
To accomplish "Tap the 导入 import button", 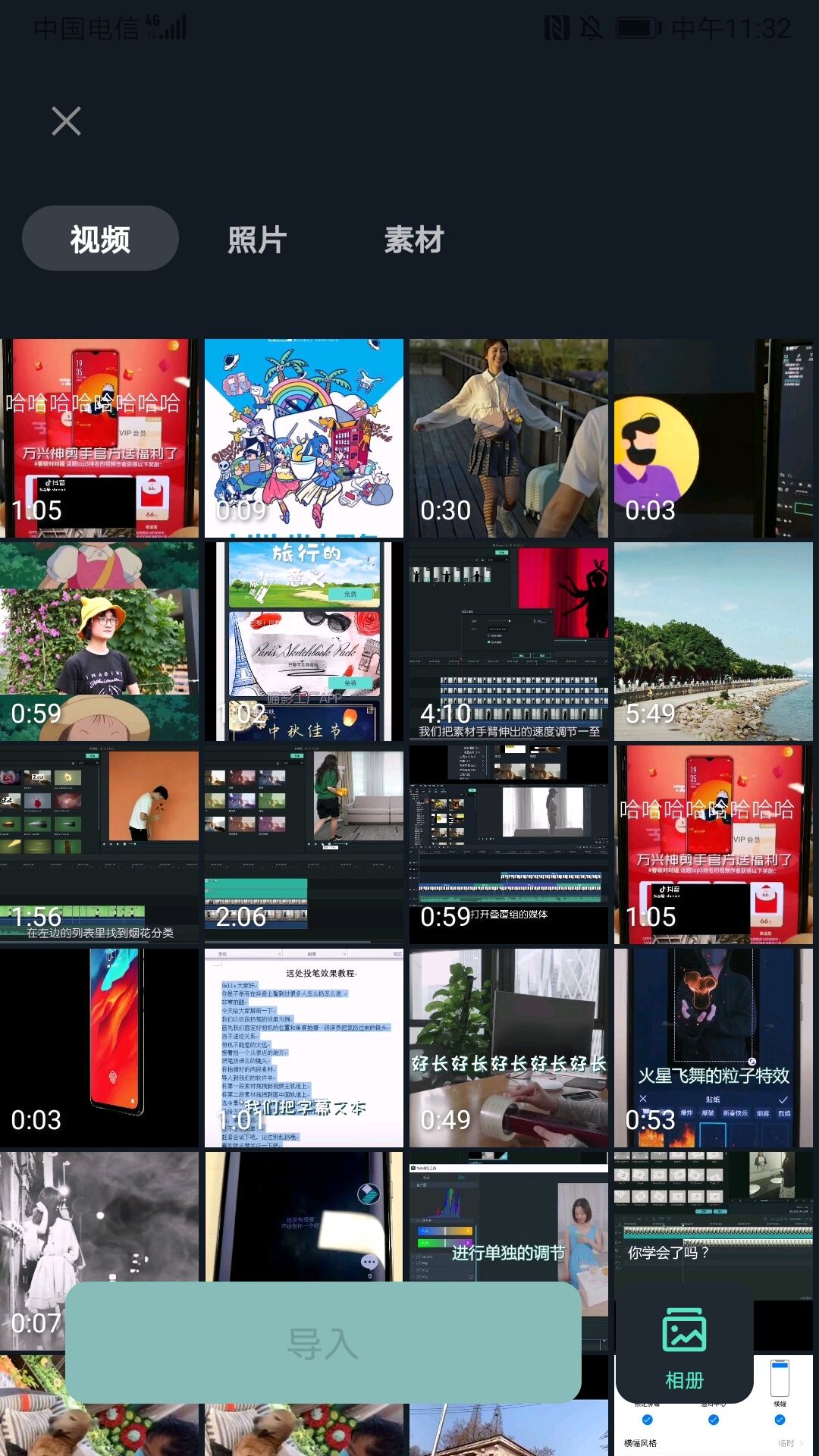I will 323,1343.
